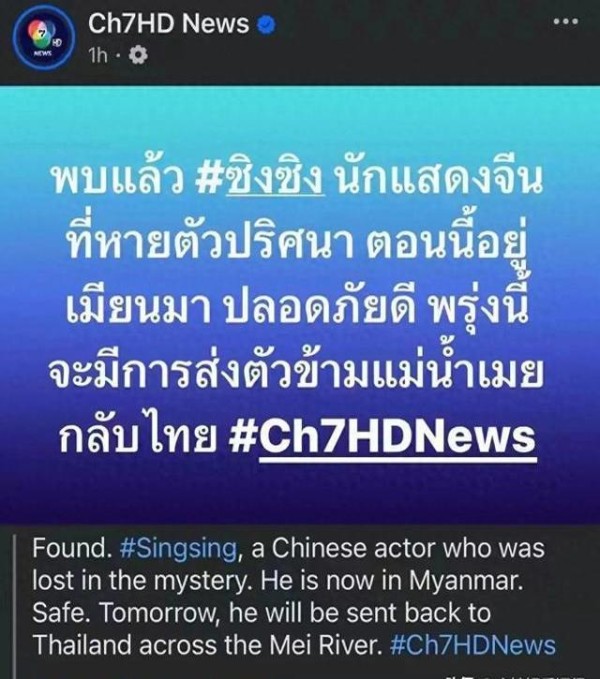
Task: Open the Ch7HD News profile picture
Action: coord(43,38)
